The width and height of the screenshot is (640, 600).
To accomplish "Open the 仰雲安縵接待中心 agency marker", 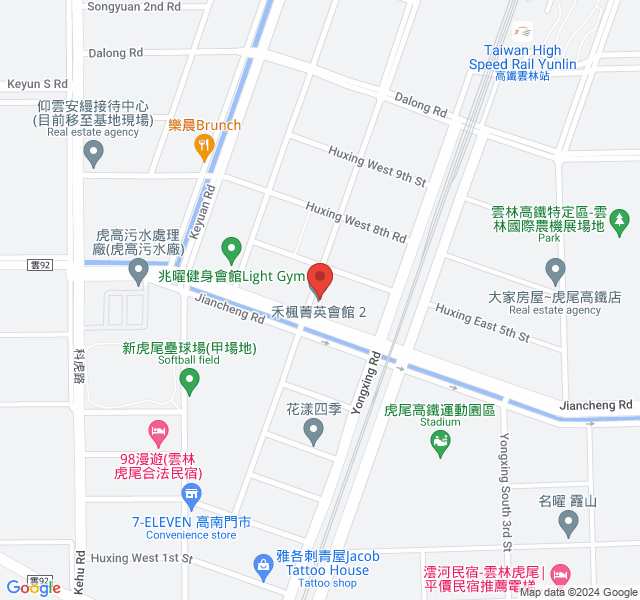I will click(94, 153).
